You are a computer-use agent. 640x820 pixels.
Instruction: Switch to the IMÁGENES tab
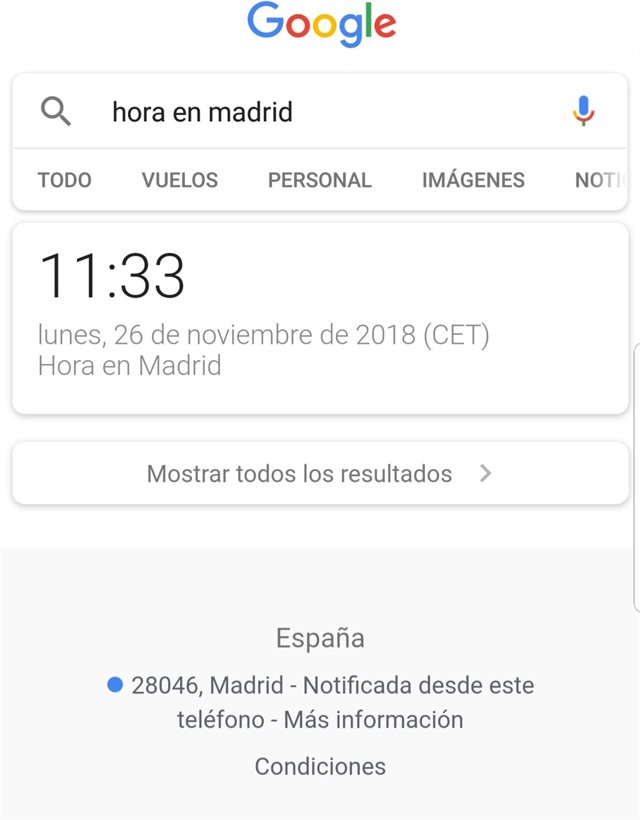click(473, 181)
